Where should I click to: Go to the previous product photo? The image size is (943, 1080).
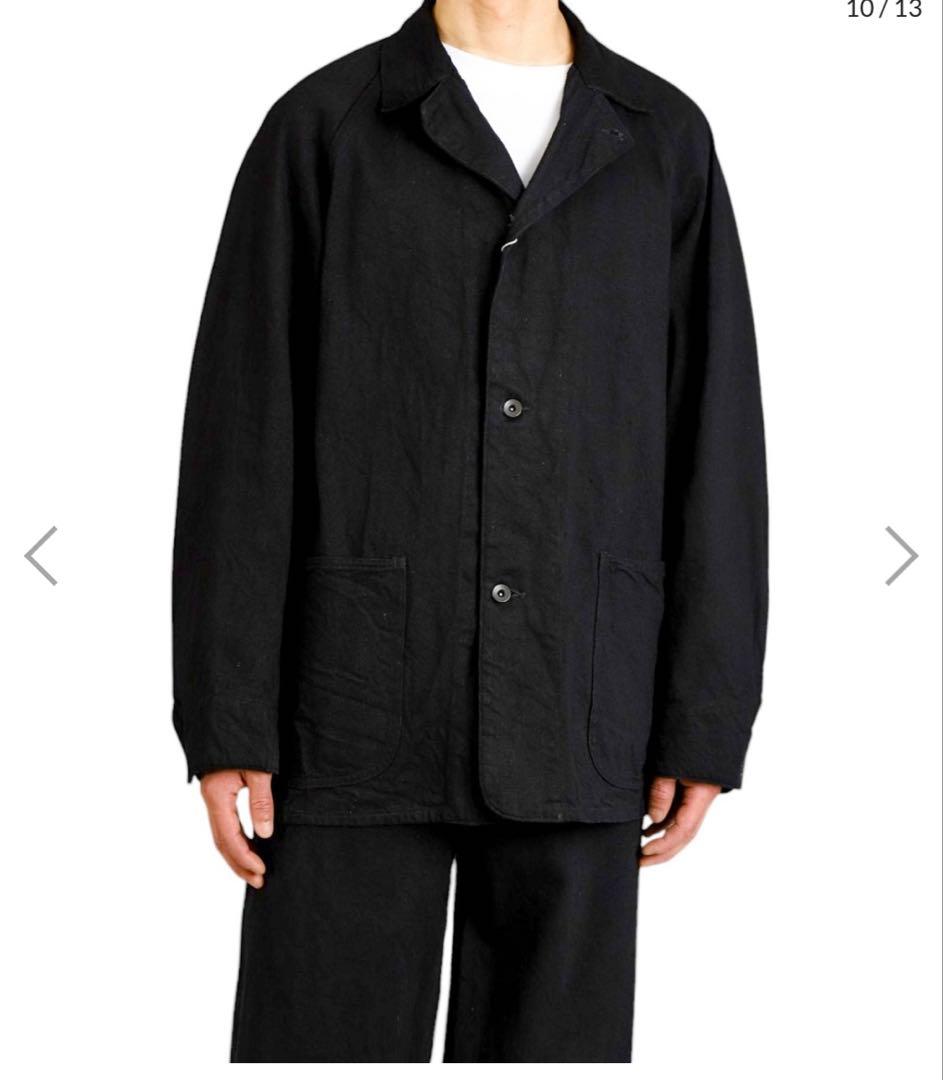(x=41, y=556)
